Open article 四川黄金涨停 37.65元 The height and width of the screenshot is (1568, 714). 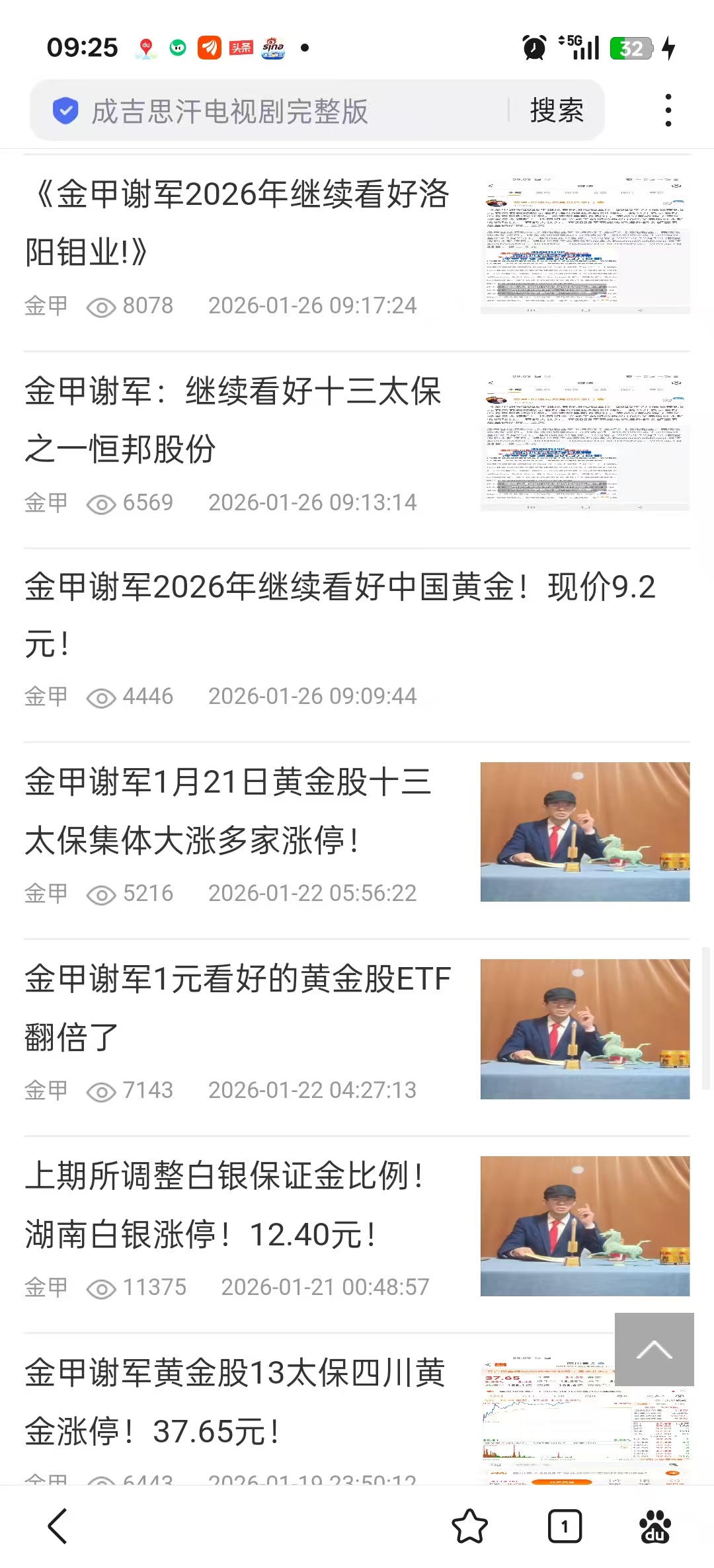235,1401
